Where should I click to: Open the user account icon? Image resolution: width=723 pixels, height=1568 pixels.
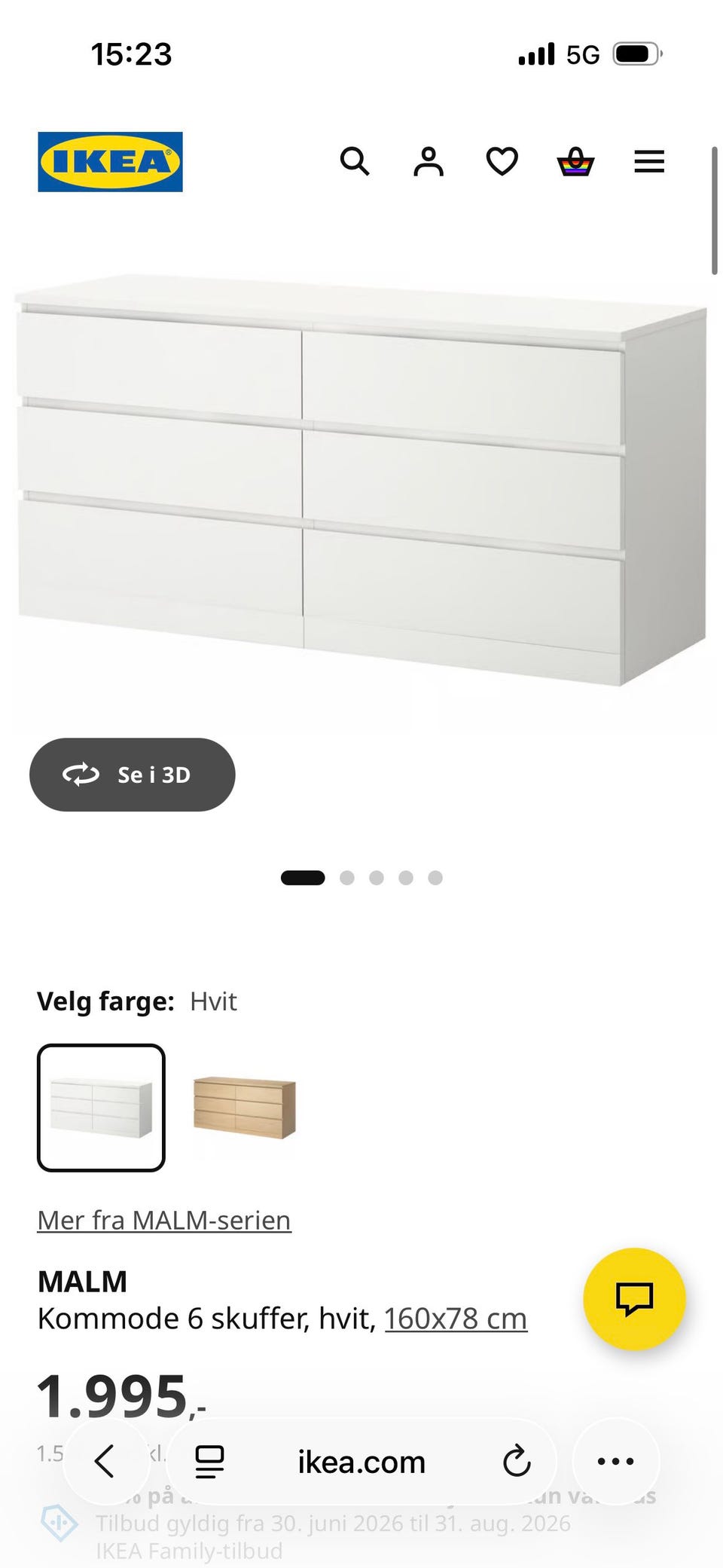click(x=429, y=161)
